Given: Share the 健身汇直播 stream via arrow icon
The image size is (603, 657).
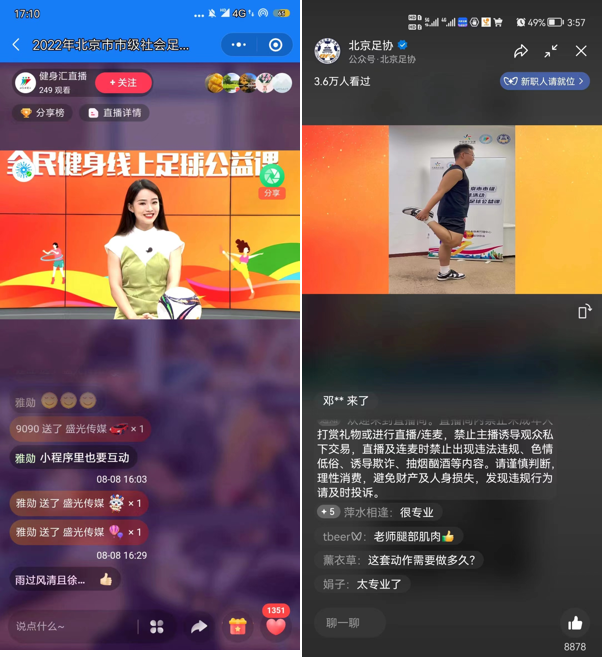Looking at the screenshot, I should [198, 627].
